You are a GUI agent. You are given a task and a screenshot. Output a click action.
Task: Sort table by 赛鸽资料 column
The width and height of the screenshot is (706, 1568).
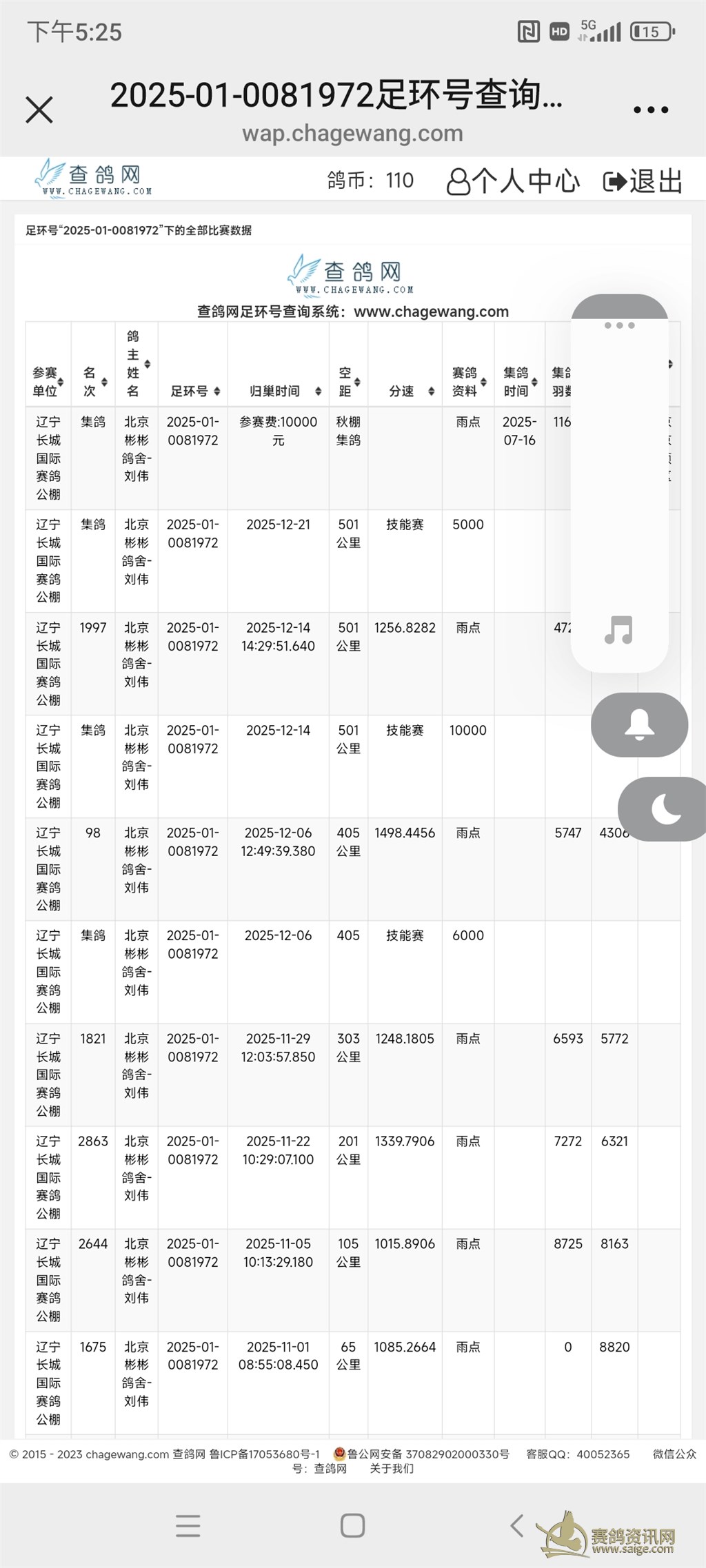[x=469, y=381]
